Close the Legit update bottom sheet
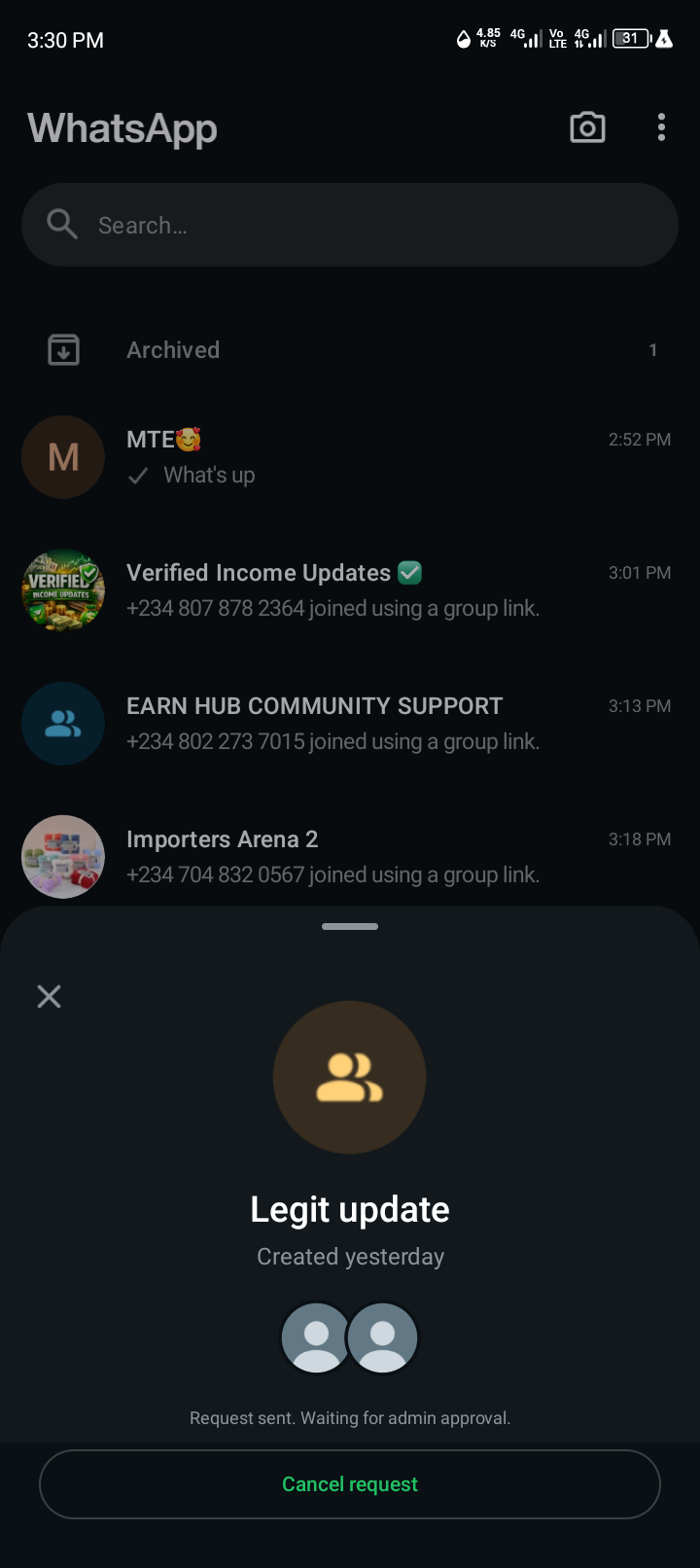 tap(49, 996)
